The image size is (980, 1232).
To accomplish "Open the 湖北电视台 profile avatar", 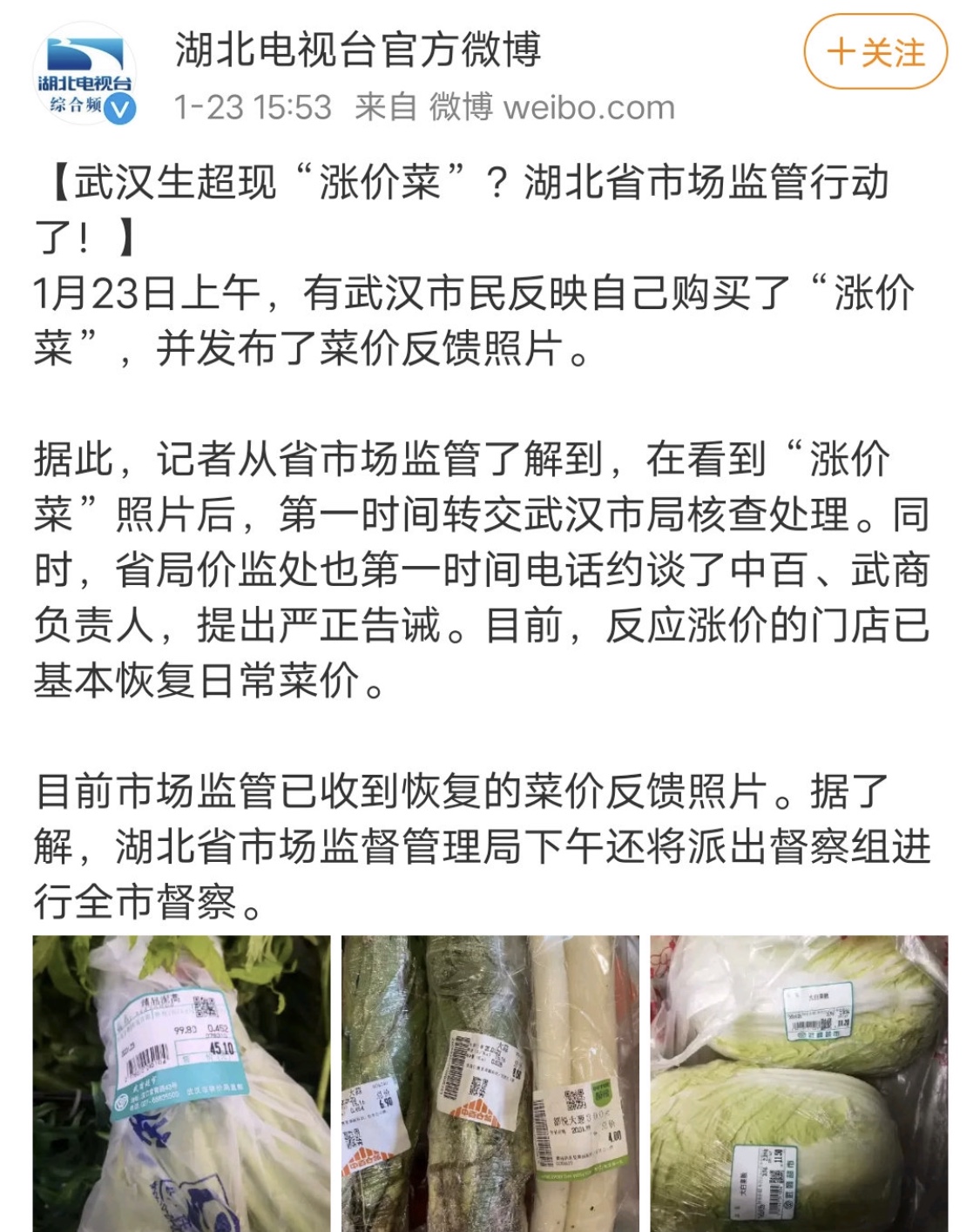I will tap(84, 74).
